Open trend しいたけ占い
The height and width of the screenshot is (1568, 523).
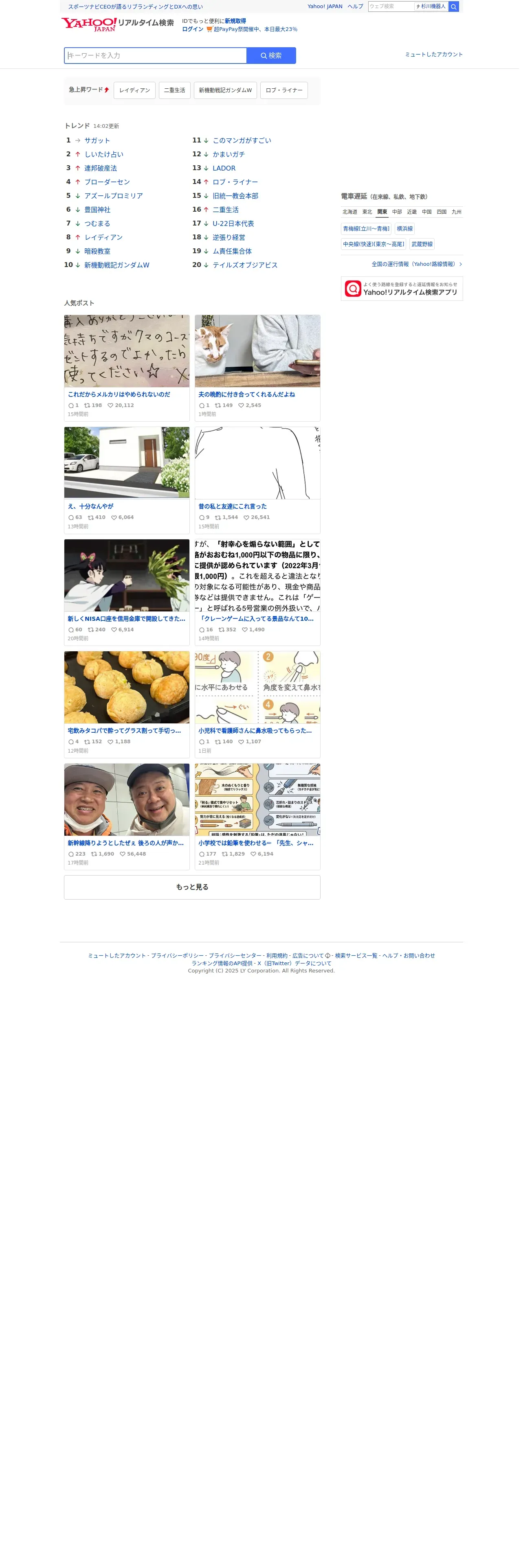point(105,155)
